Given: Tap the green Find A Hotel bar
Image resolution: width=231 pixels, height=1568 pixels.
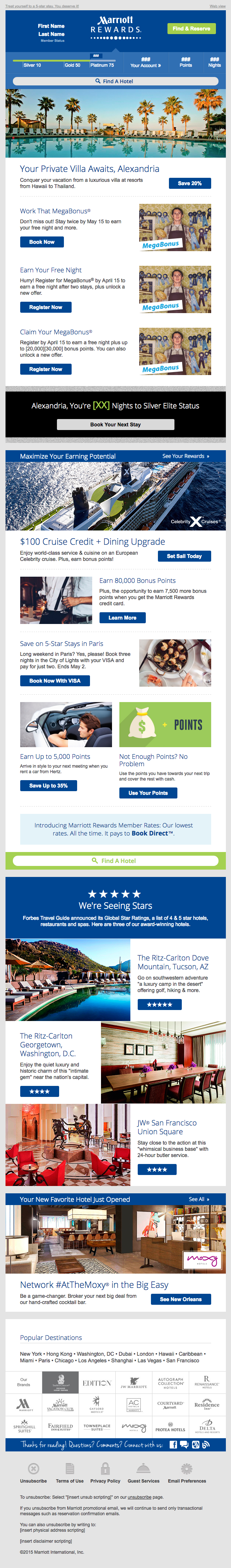Looking at the screenshot, I should point(115,861).
